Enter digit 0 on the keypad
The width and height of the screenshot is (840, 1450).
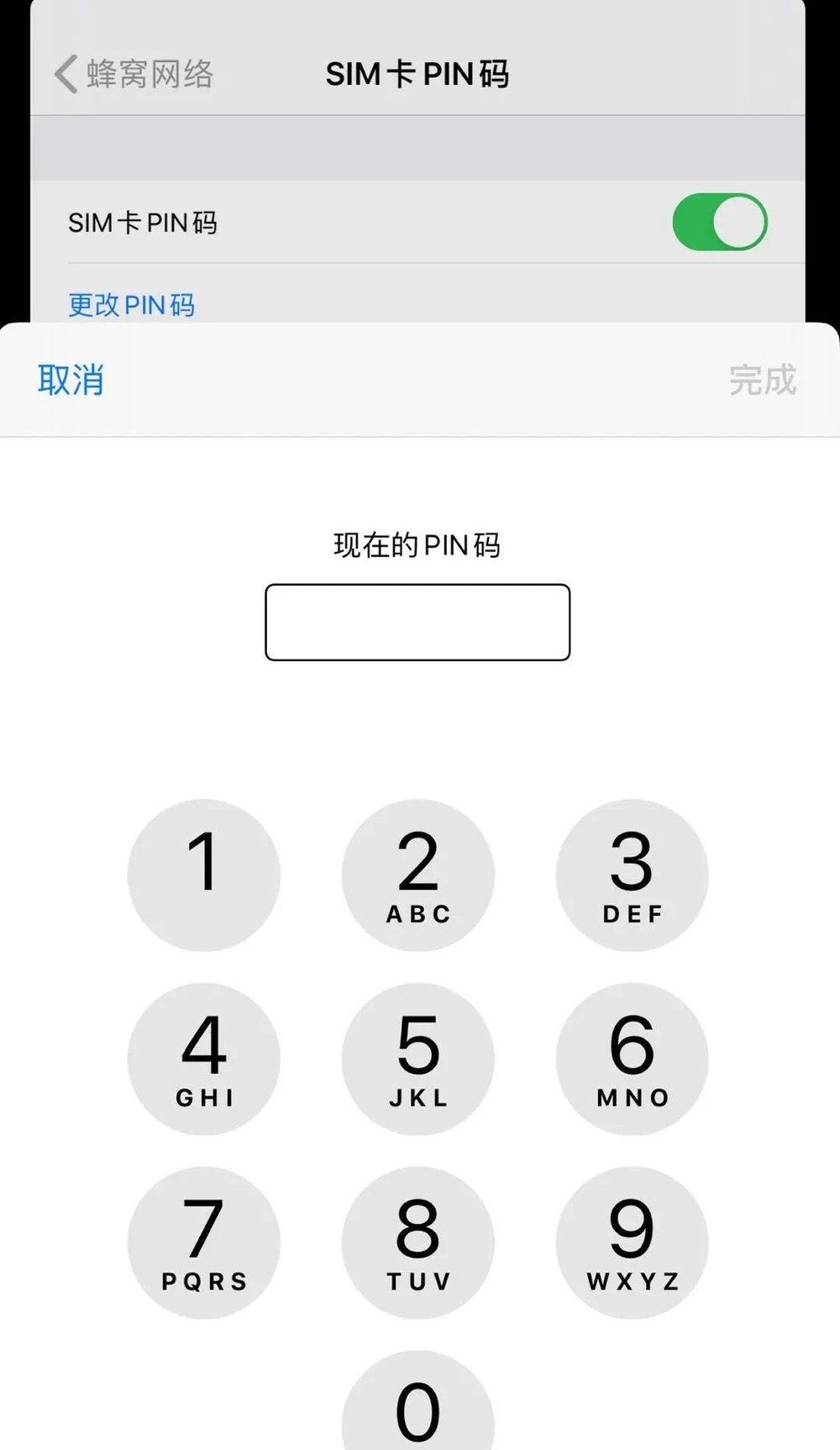(x=417, y=1407)
